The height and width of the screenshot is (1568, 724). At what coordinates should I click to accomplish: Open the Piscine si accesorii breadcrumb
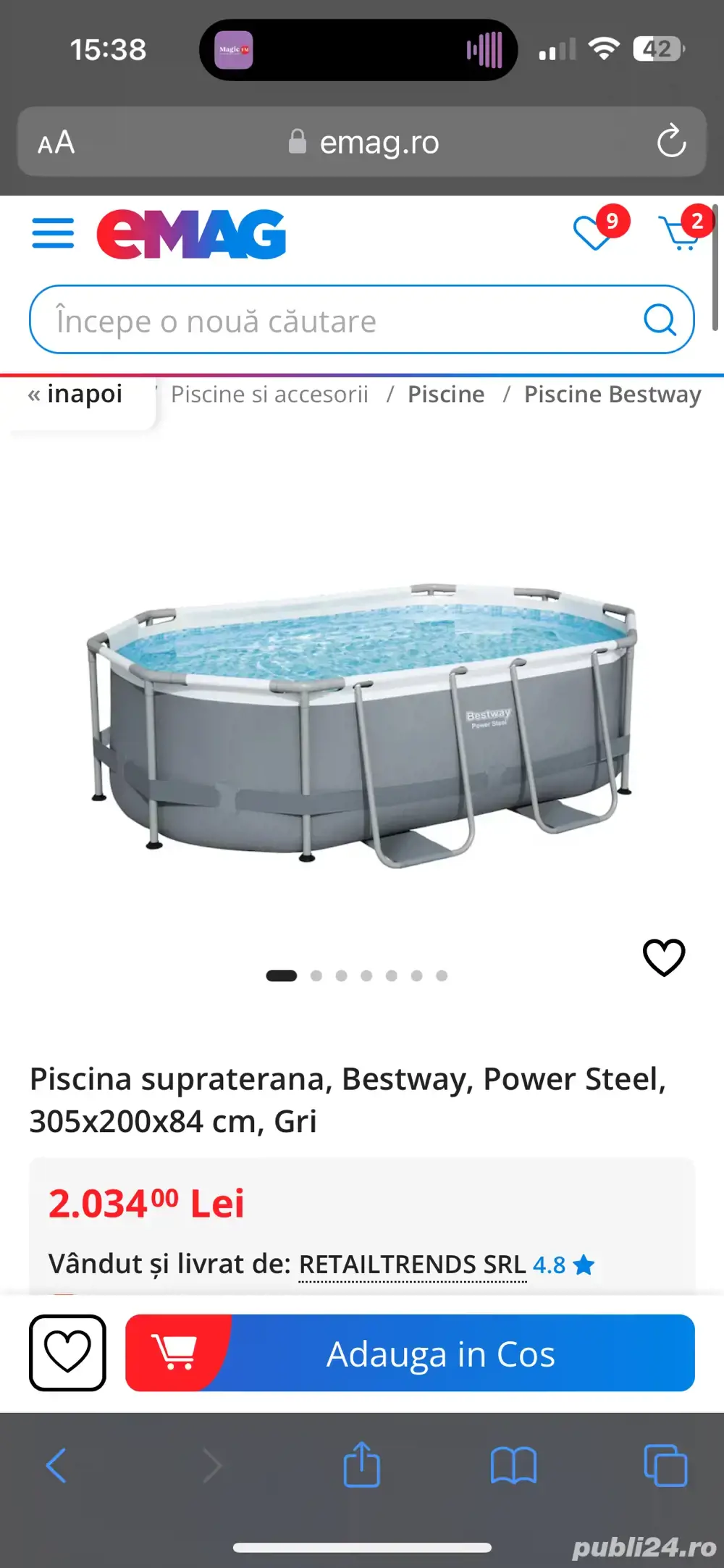(x=270, y=393)
